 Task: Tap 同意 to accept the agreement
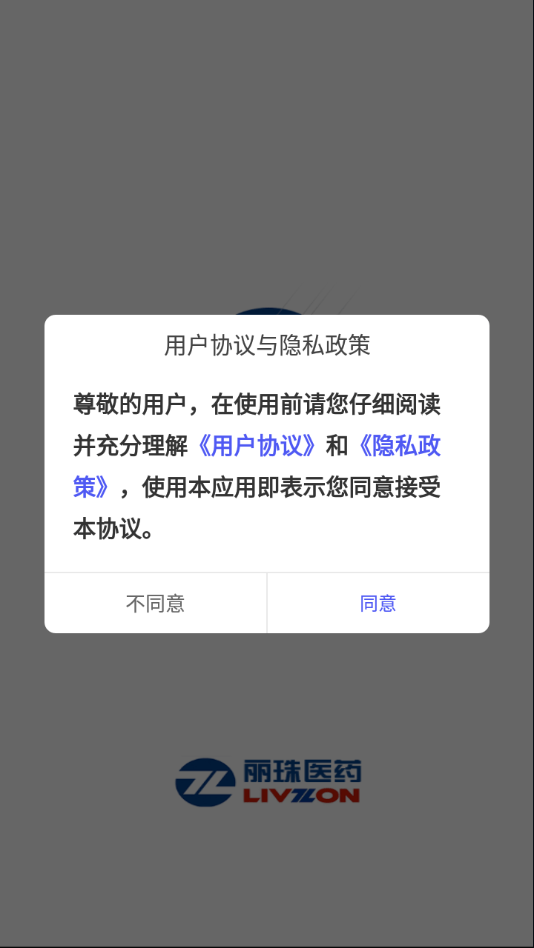(378, 603)
